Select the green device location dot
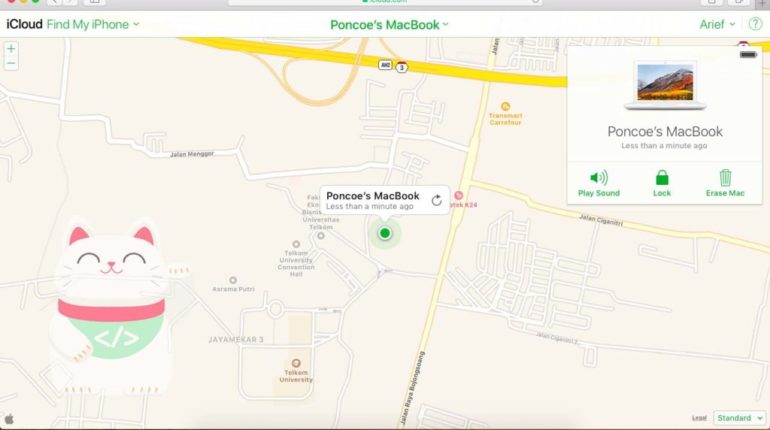The width and height of the screenshot is (770, 430). pos(385,233)
